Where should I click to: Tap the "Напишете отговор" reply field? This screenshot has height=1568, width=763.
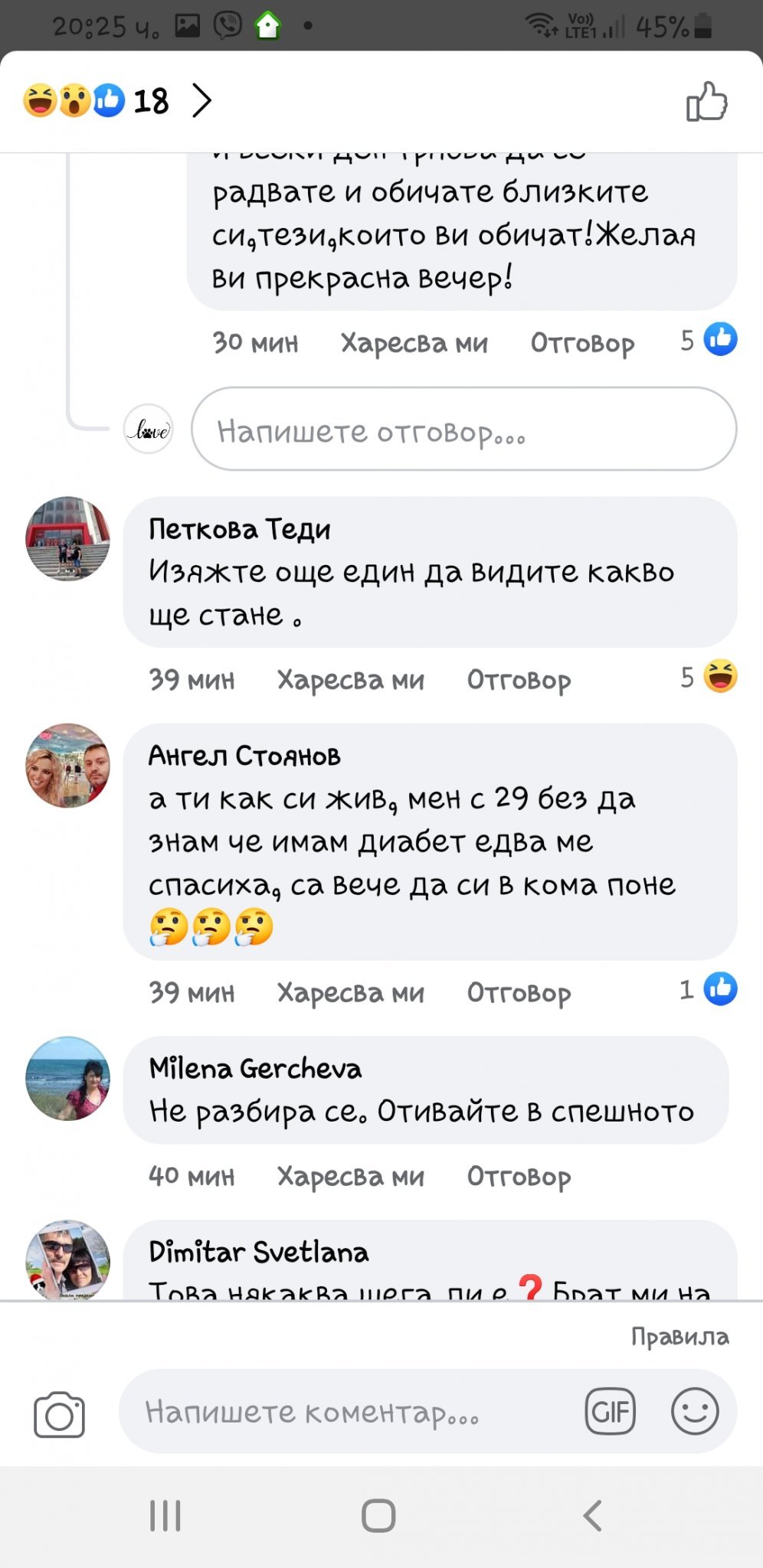click(463, 430)
